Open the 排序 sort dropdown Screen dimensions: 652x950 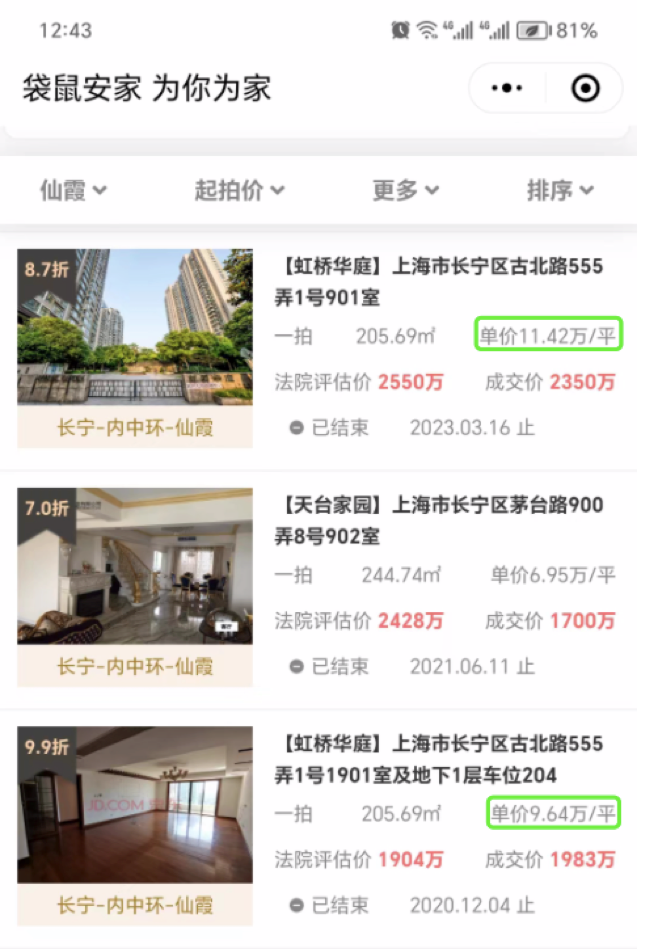560,190
